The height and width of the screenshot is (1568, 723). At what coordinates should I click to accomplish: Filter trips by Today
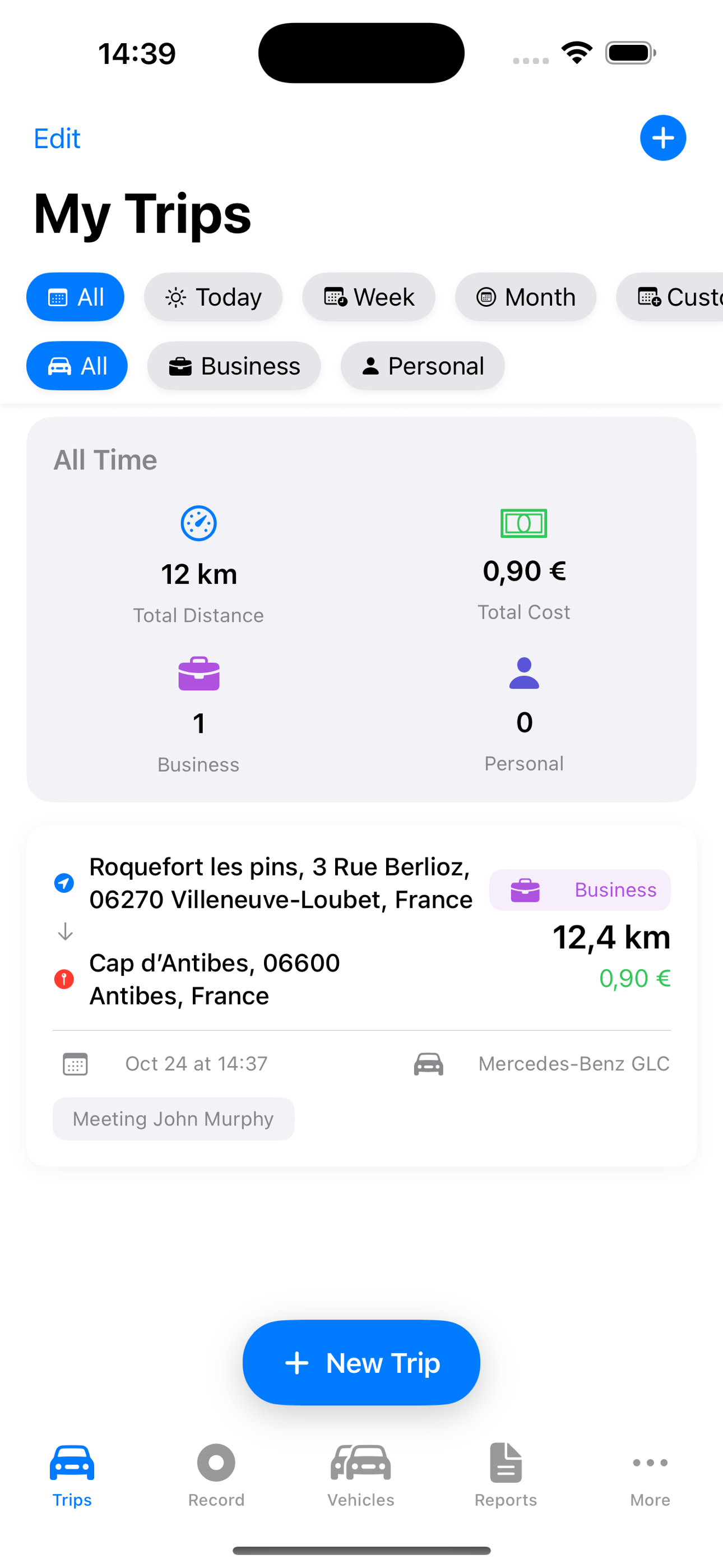tap(212, 297)
